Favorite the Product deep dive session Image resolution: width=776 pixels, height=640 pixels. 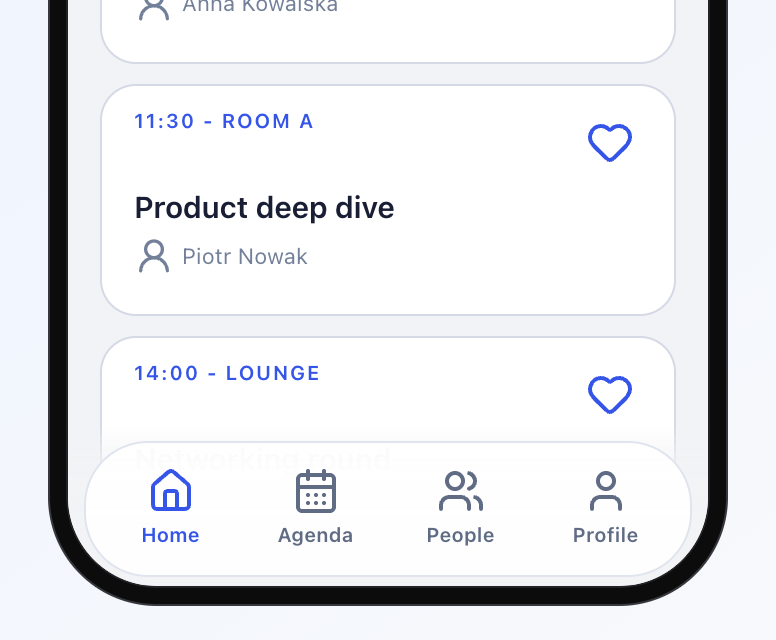609,143
